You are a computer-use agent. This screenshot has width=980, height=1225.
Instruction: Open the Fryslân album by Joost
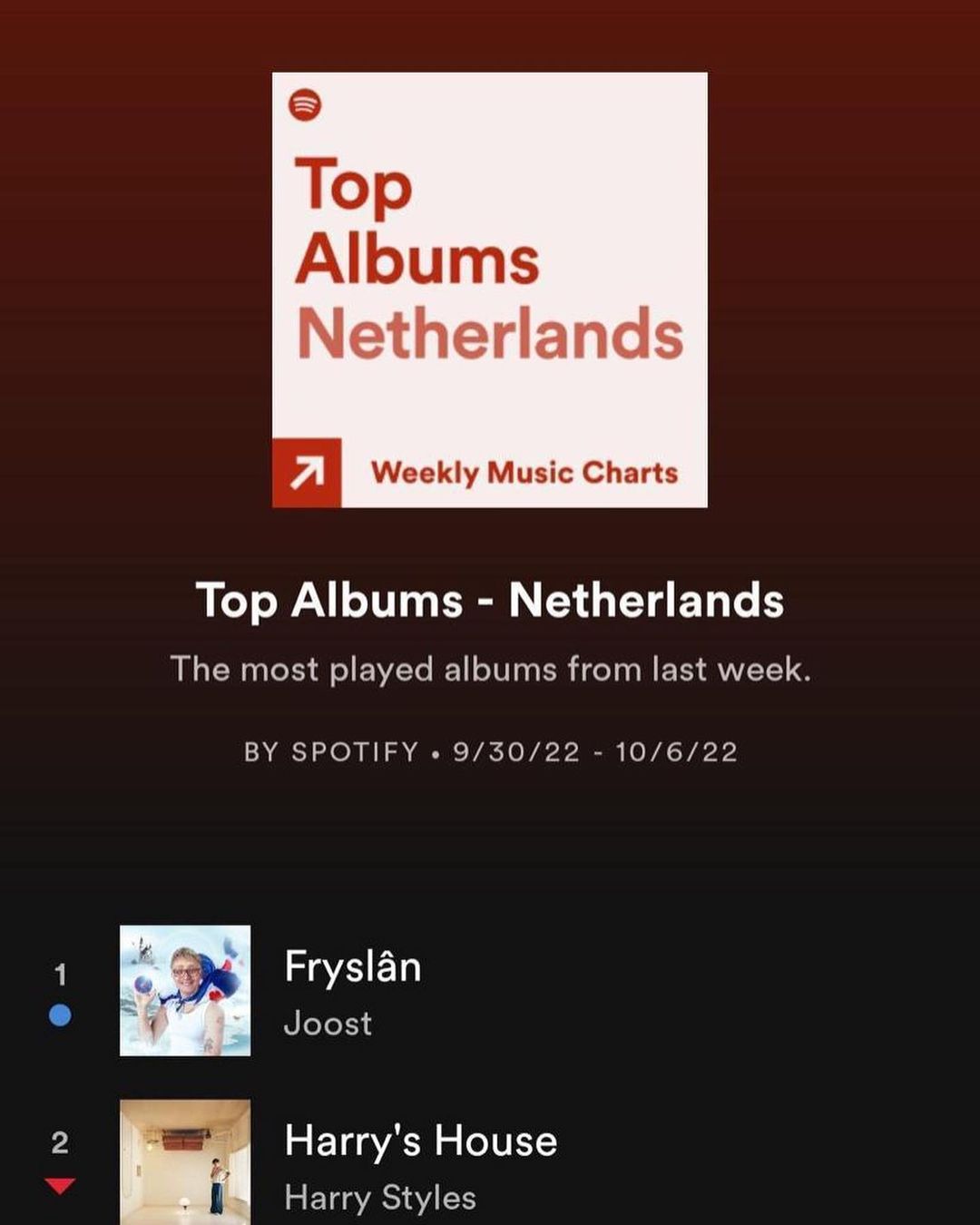[x=352, y=967]
